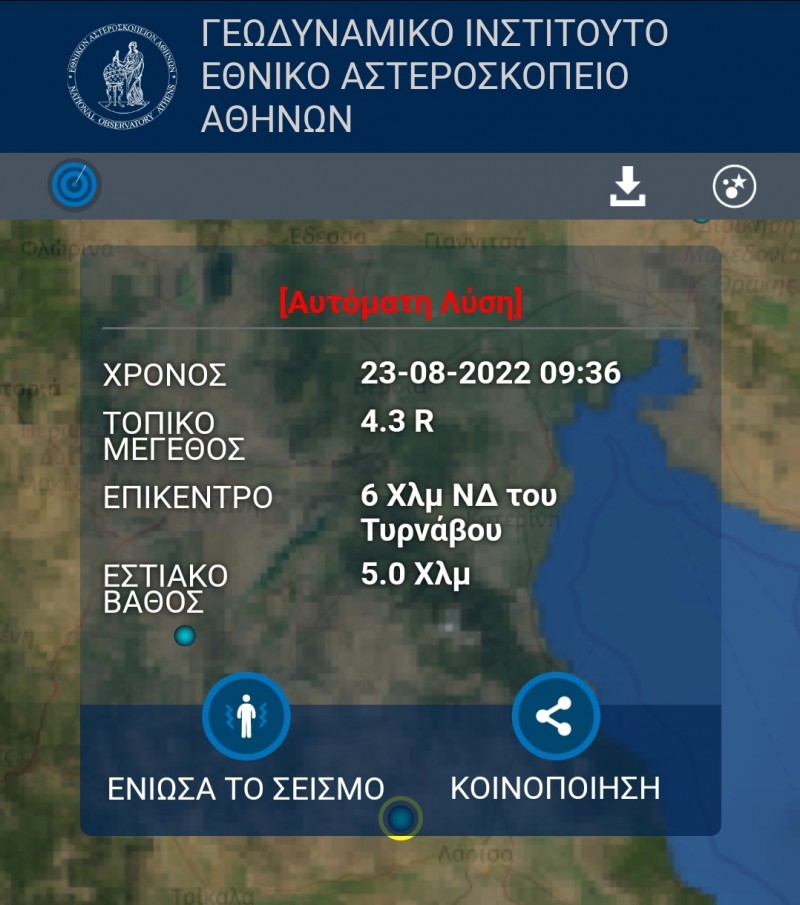Report feeling the quake via ΕΝΙΩΣΑ ΤΟ ΣΕΙΣΜΟ
This screenshot has width=800, height=905.
click(x=246, y=717)
